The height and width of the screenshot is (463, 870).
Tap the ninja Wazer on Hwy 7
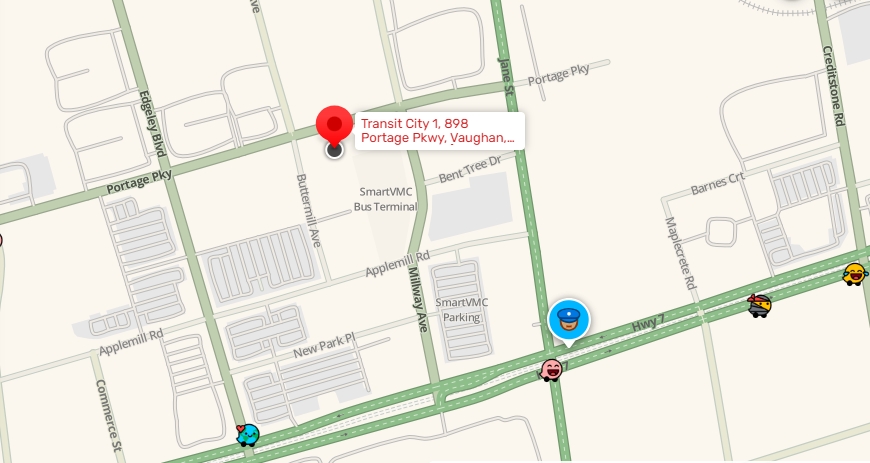click(760, 305)
